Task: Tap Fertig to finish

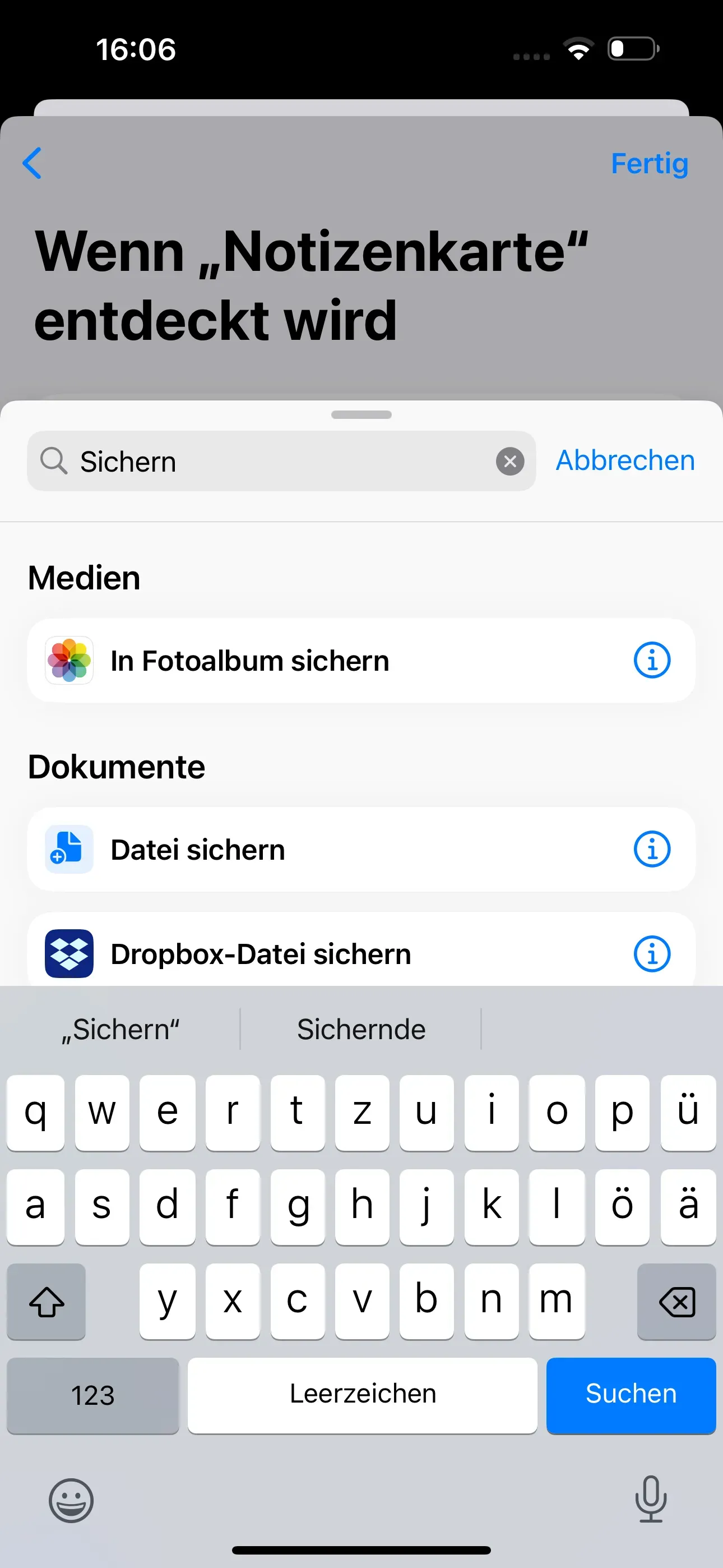Action: pos(649,164)
